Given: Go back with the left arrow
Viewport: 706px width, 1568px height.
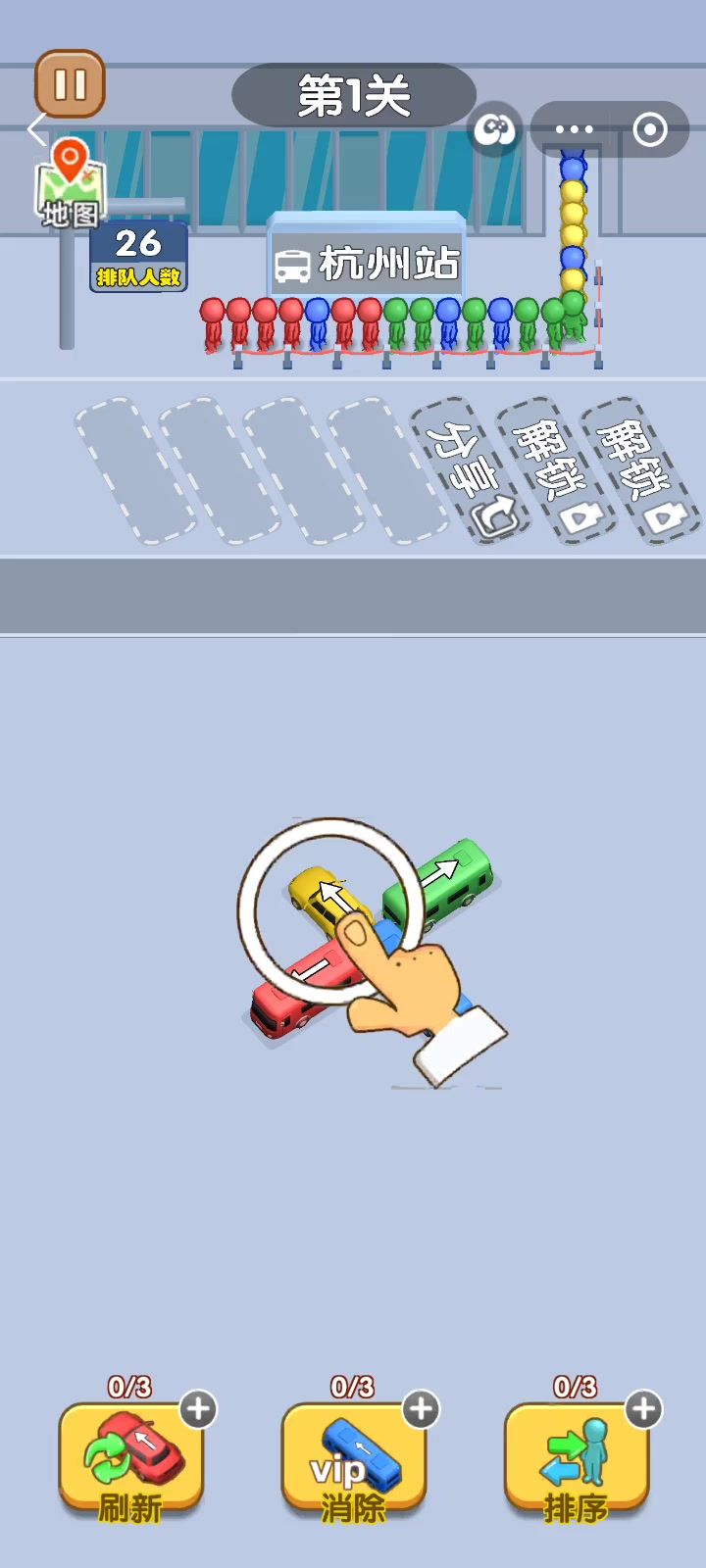Looking at the screenshot, I should [36, 129].
